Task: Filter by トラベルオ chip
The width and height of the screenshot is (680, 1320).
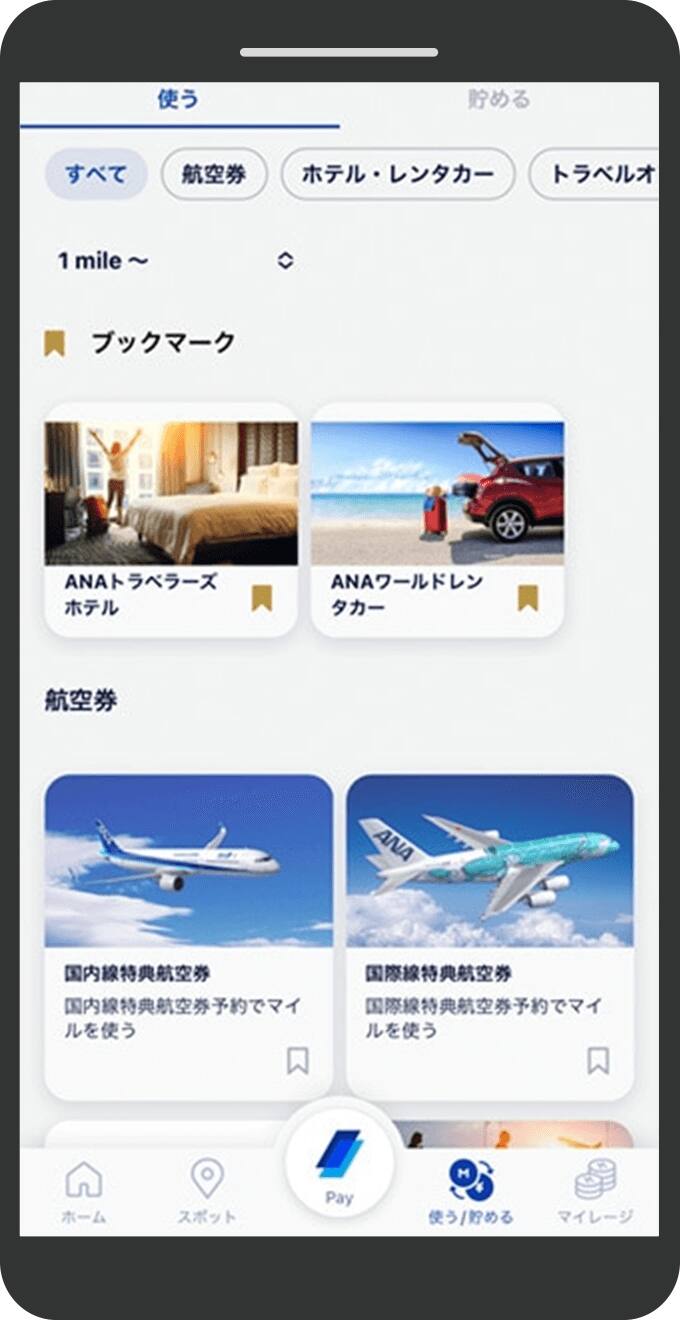Action: (x=602, y=174)
